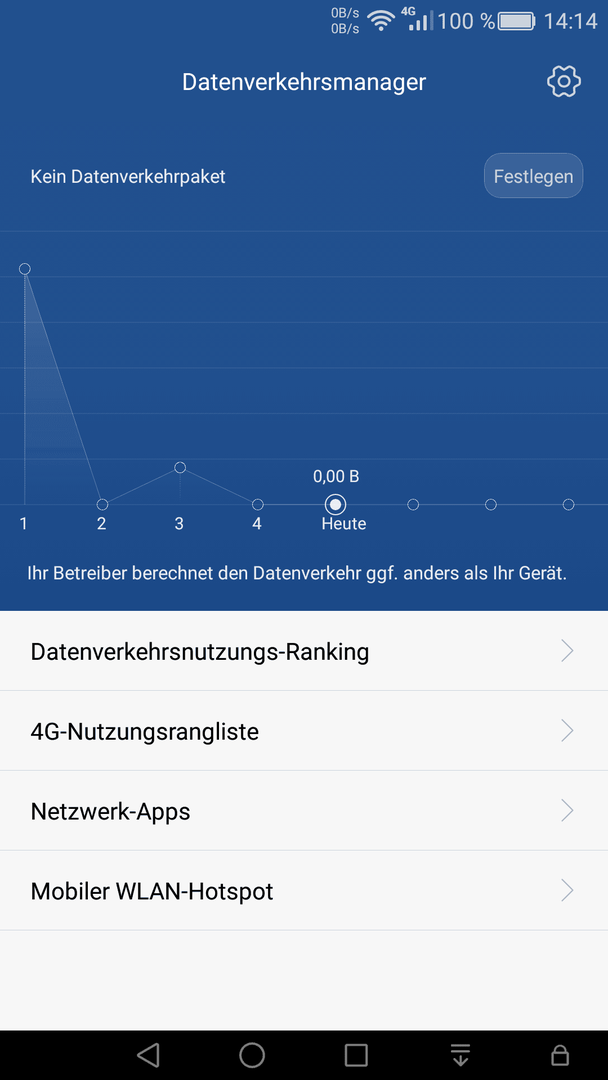This screenshot has width=608, height=1080.
Task: Select day 1 point on the chart
Action: 25,269
